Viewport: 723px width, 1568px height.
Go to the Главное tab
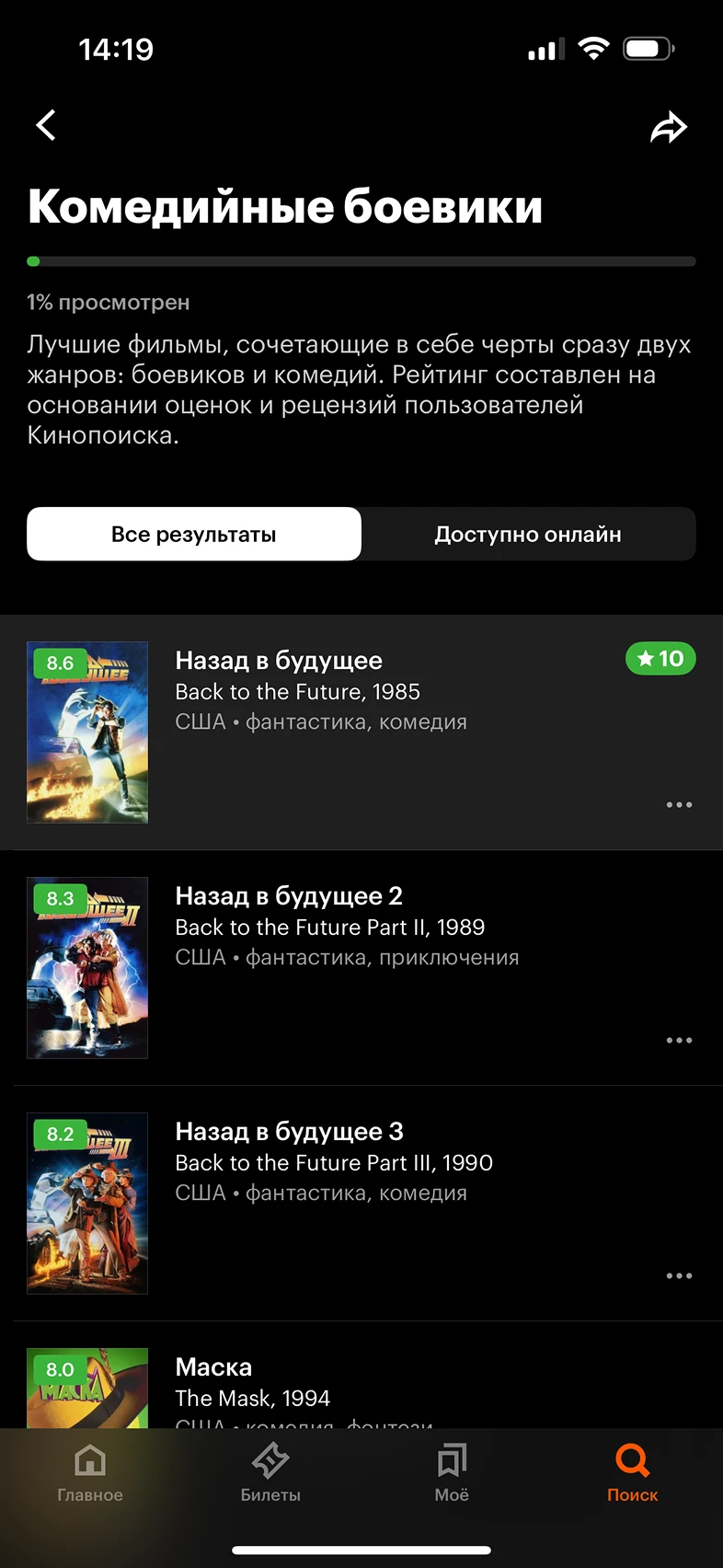coord(90,1472)
